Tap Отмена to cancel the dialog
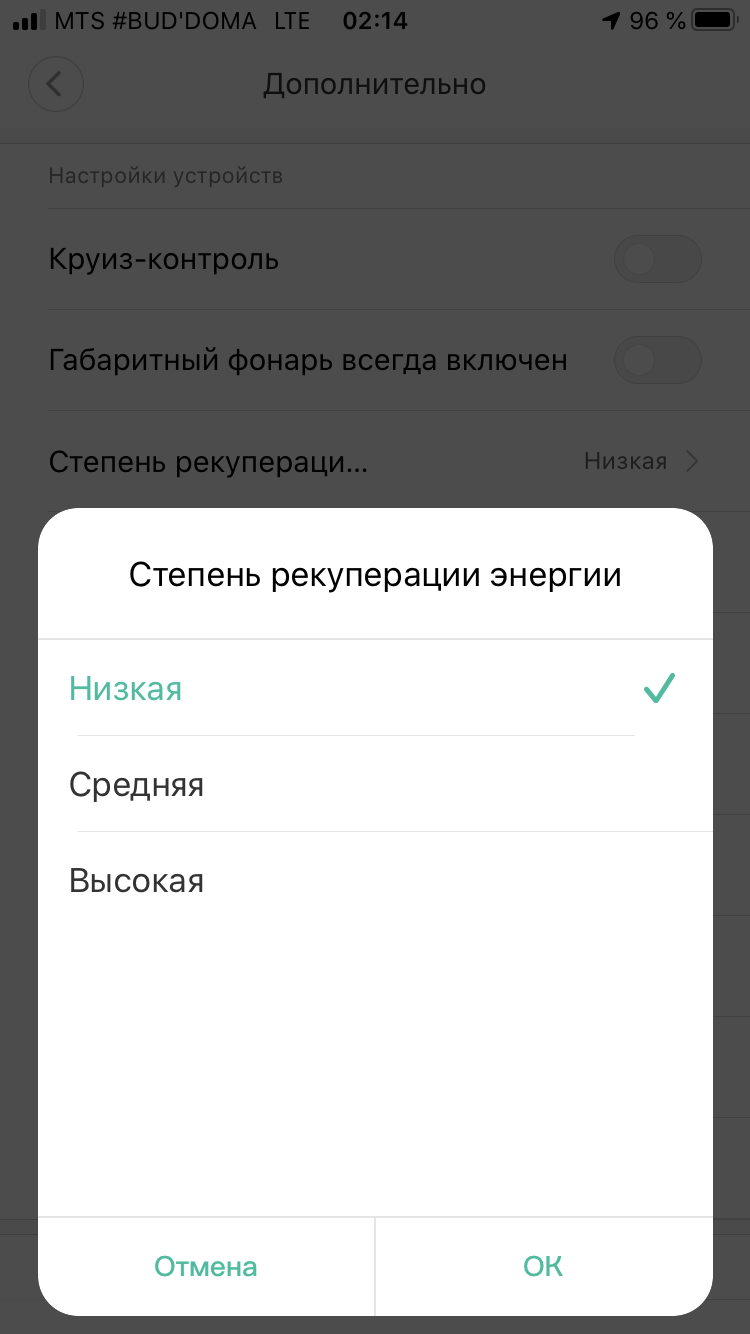This screenshot has width=750, height=1334. tap(206, 1266)
